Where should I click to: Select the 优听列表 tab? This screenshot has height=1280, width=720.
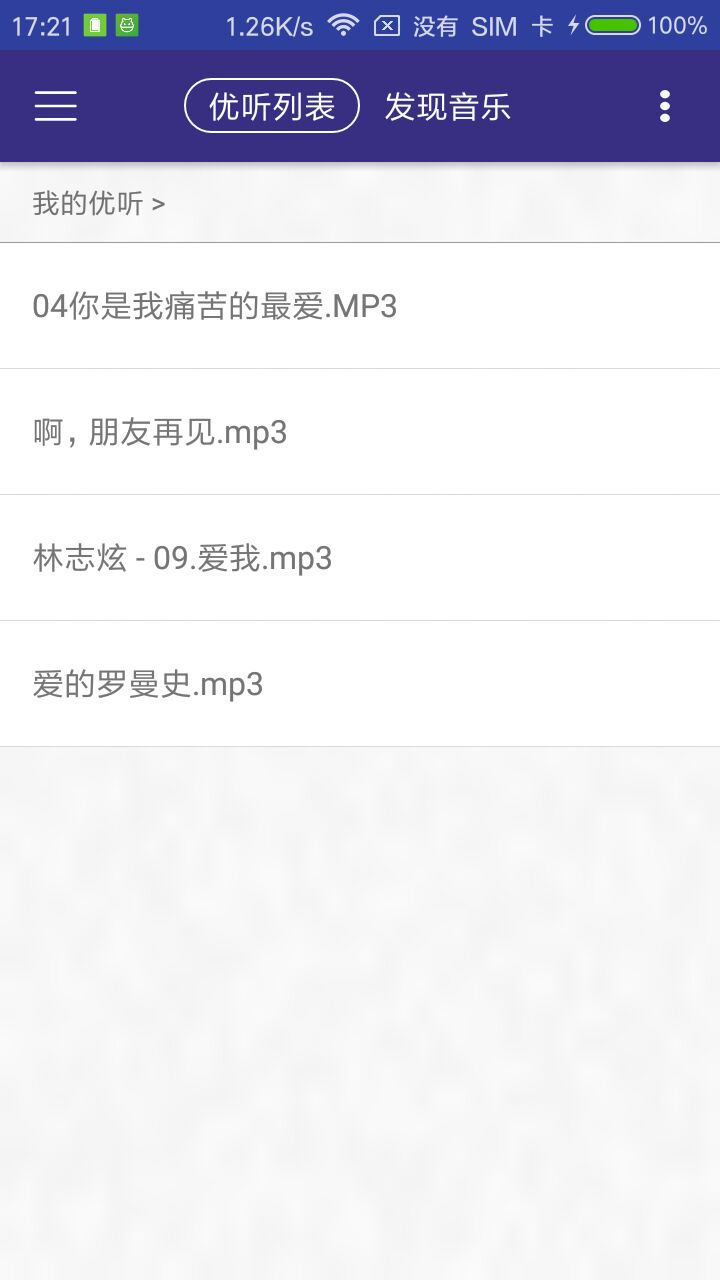tap(272, 106)
